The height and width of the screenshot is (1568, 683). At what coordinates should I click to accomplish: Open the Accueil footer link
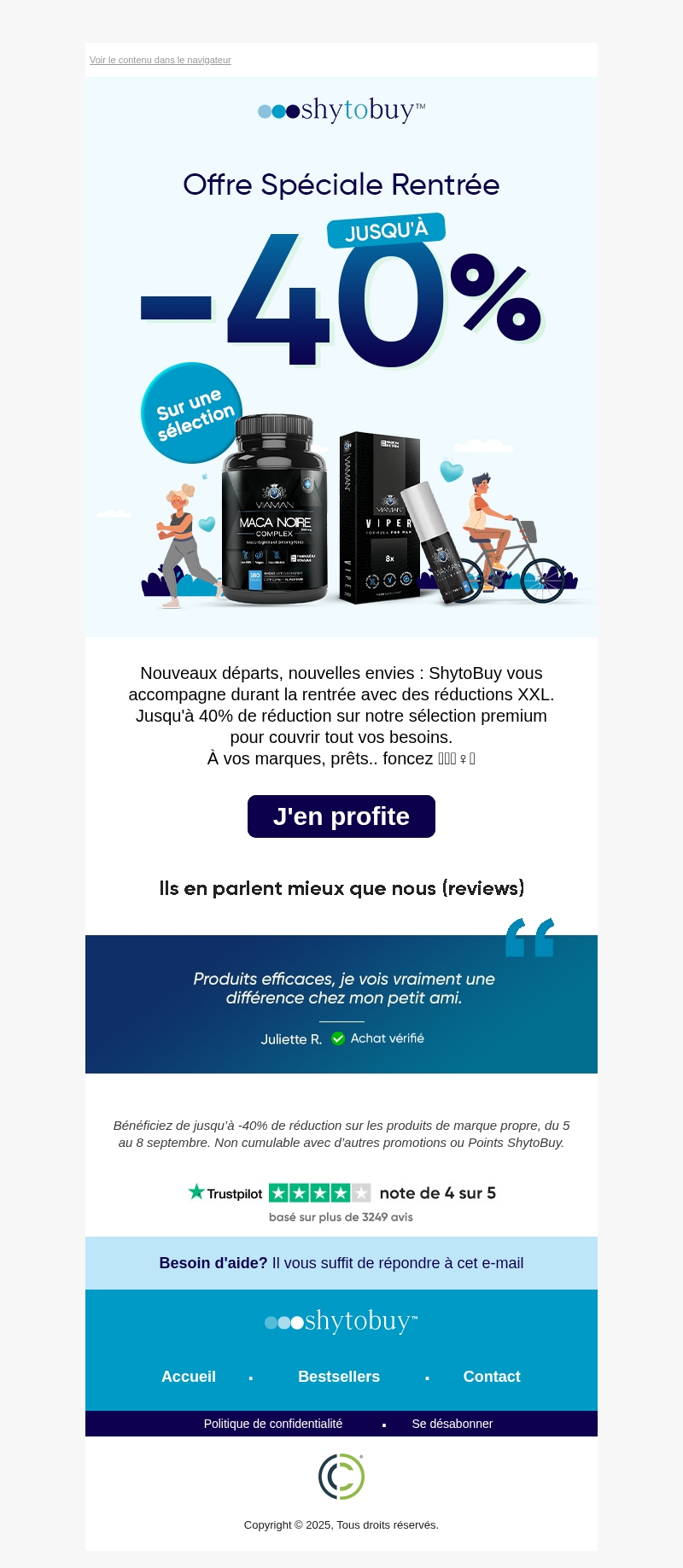pyautogui.click(x=189, y=1377)
